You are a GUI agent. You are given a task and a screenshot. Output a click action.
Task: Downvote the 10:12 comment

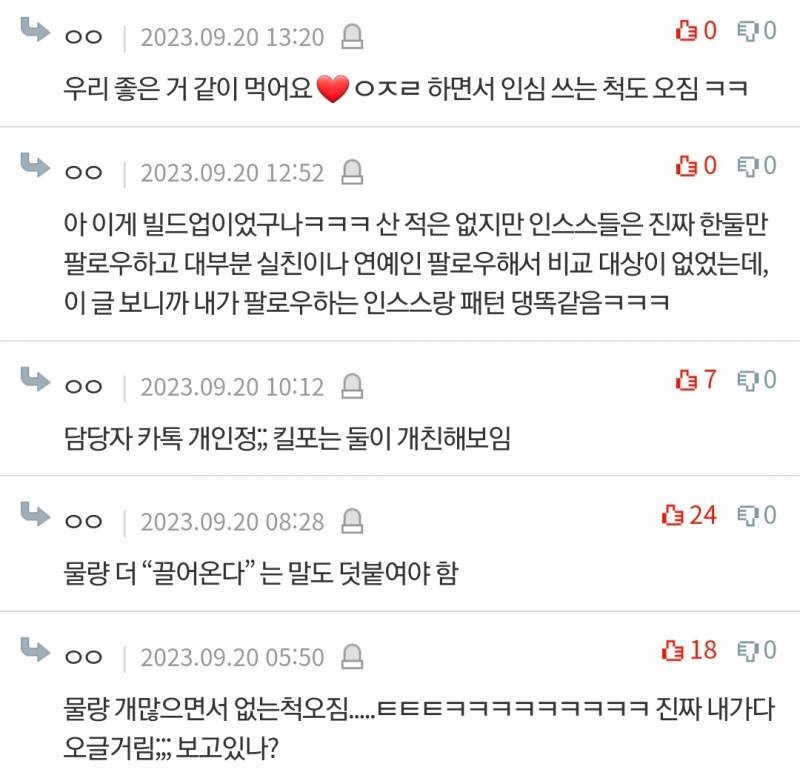(x=747, y=380)
